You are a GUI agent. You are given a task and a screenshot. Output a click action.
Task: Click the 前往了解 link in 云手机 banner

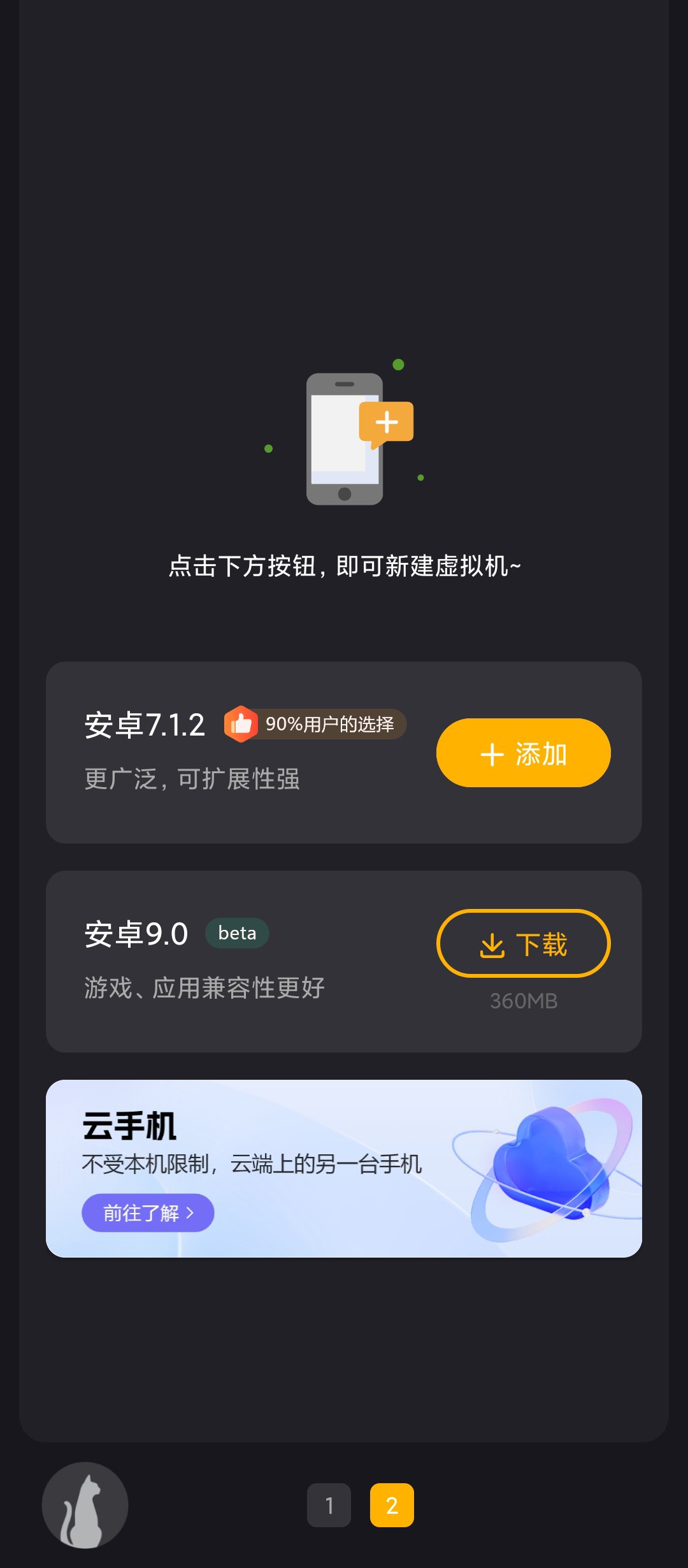(148, 1212)
